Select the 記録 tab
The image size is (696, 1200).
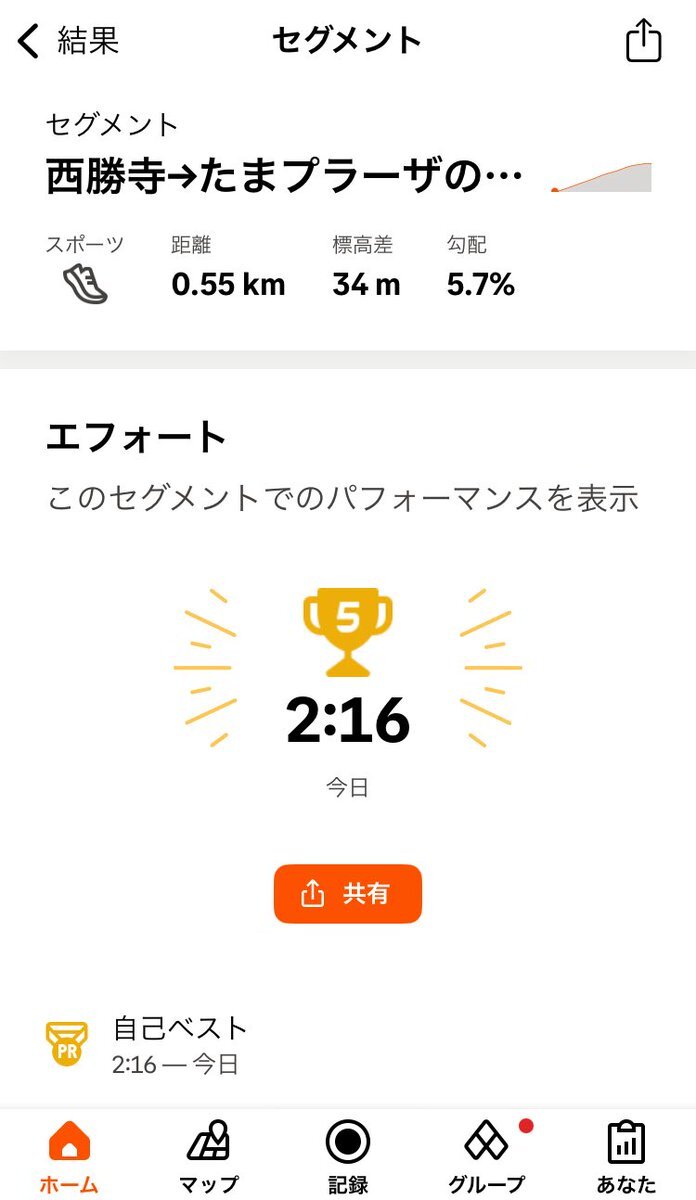(x=347, y=1156)
